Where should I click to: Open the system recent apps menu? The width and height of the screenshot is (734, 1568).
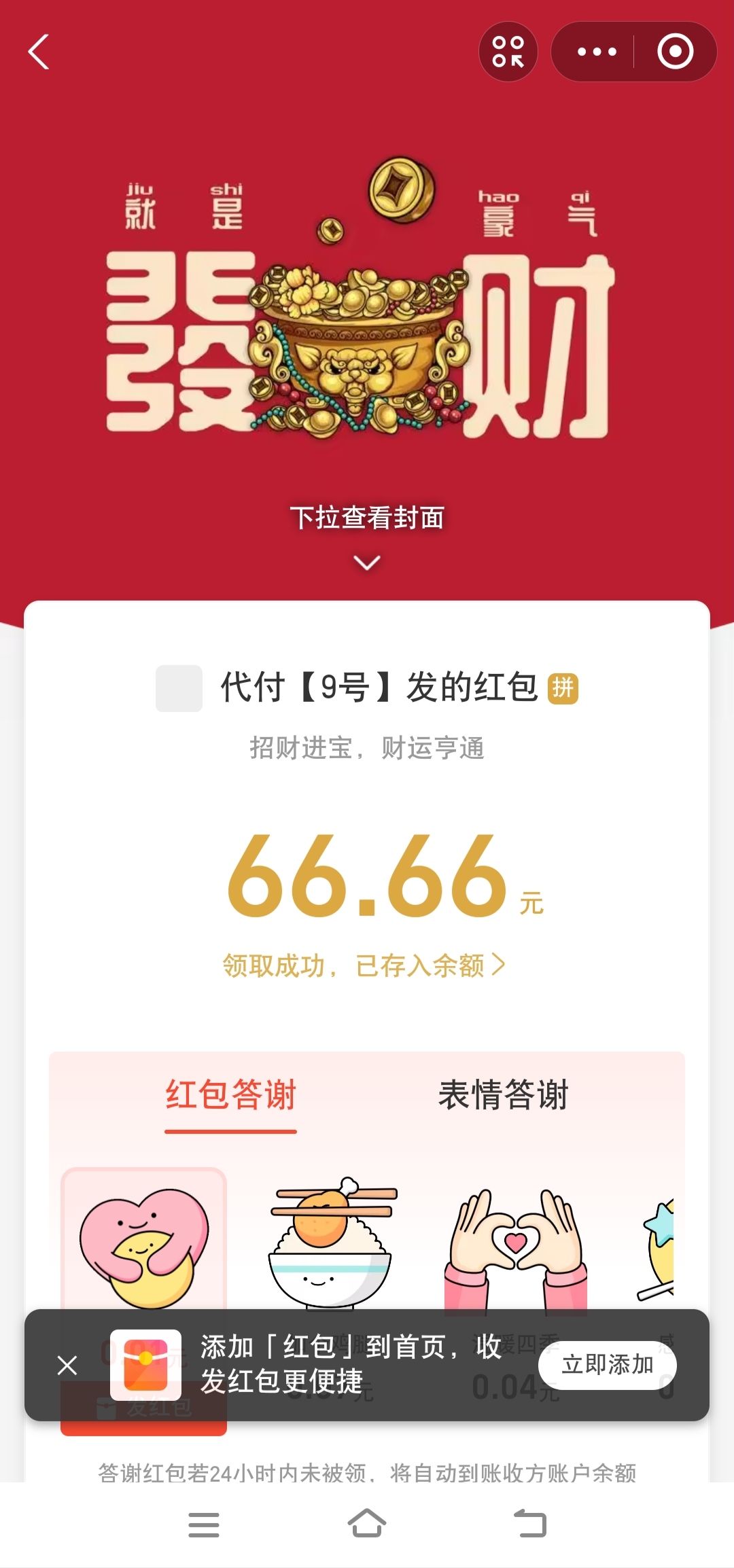(204, 1525)
